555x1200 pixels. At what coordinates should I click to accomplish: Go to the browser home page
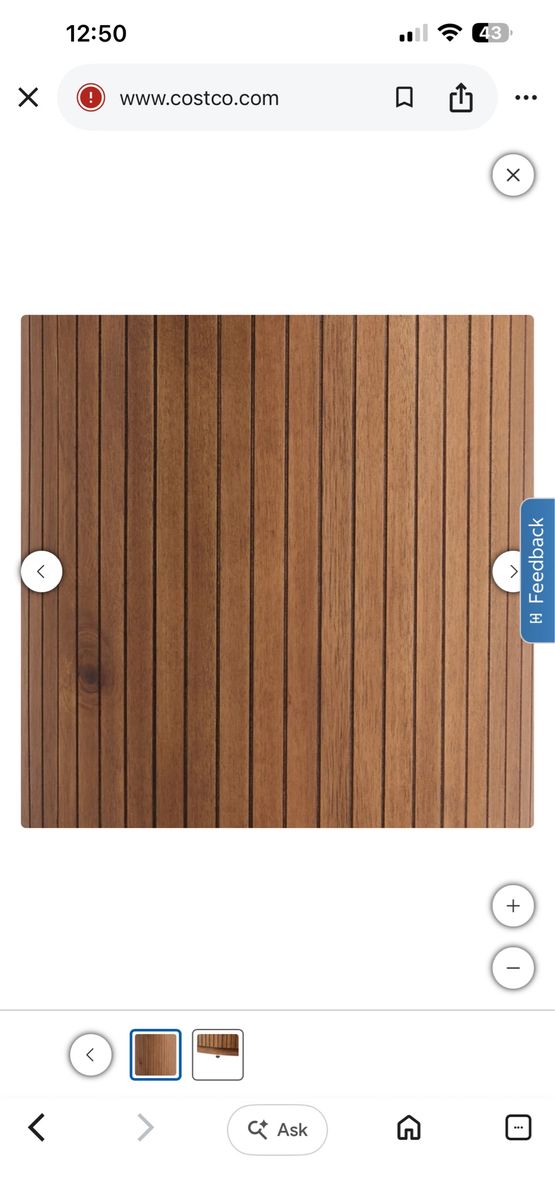[408, 1128]
